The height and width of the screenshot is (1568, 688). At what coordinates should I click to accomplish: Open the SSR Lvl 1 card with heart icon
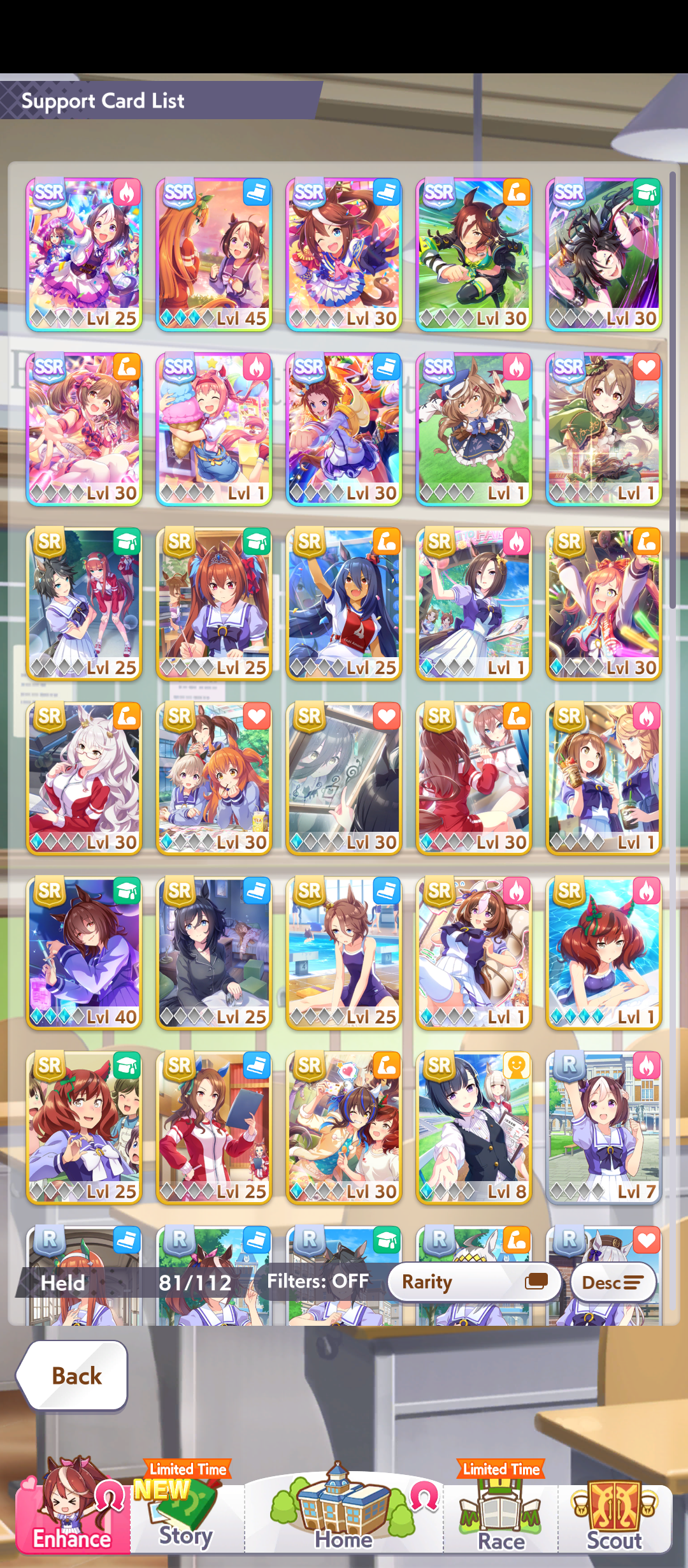(604, 429)
